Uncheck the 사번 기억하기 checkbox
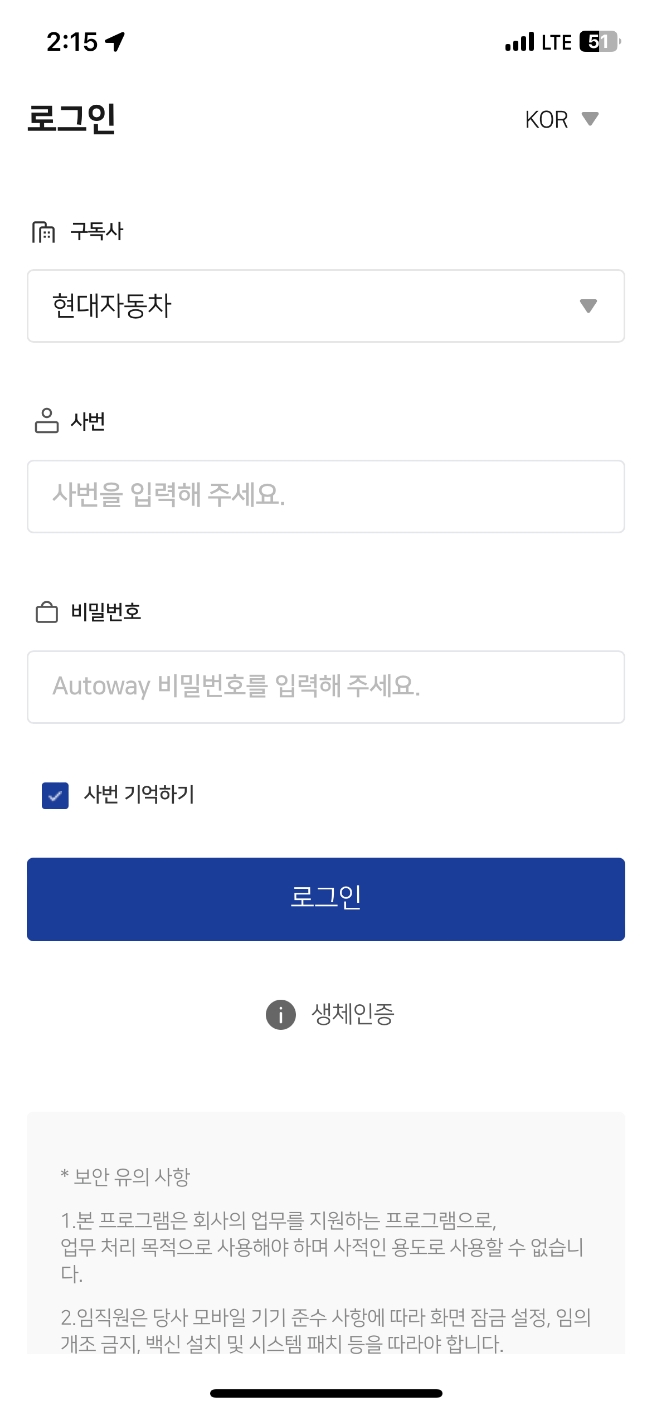The height and width of the screenshot is (1411, 652). pyautogui.click(x=56, y=796)
